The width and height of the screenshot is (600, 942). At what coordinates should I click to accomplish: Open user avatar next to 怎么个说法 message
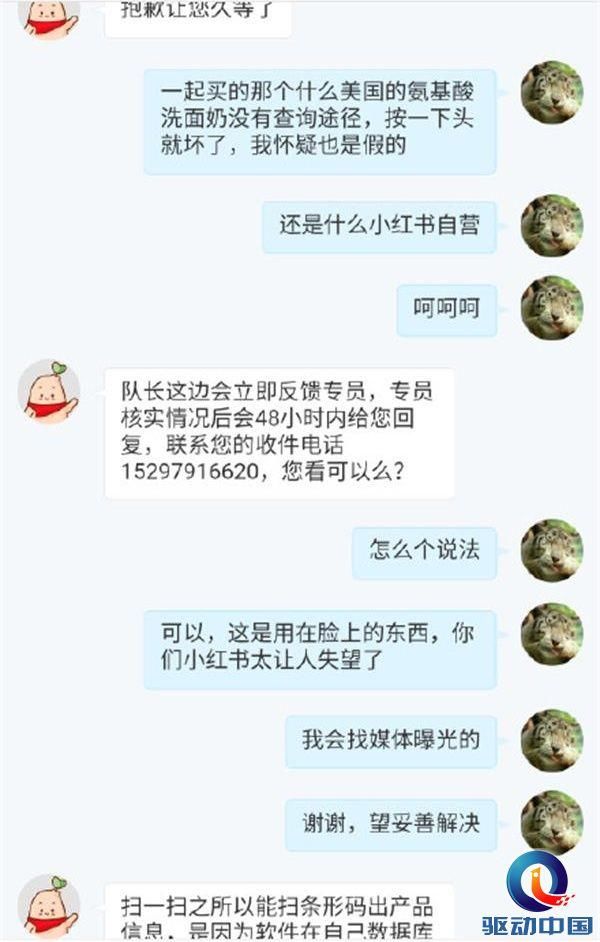(x=552, y=550)
